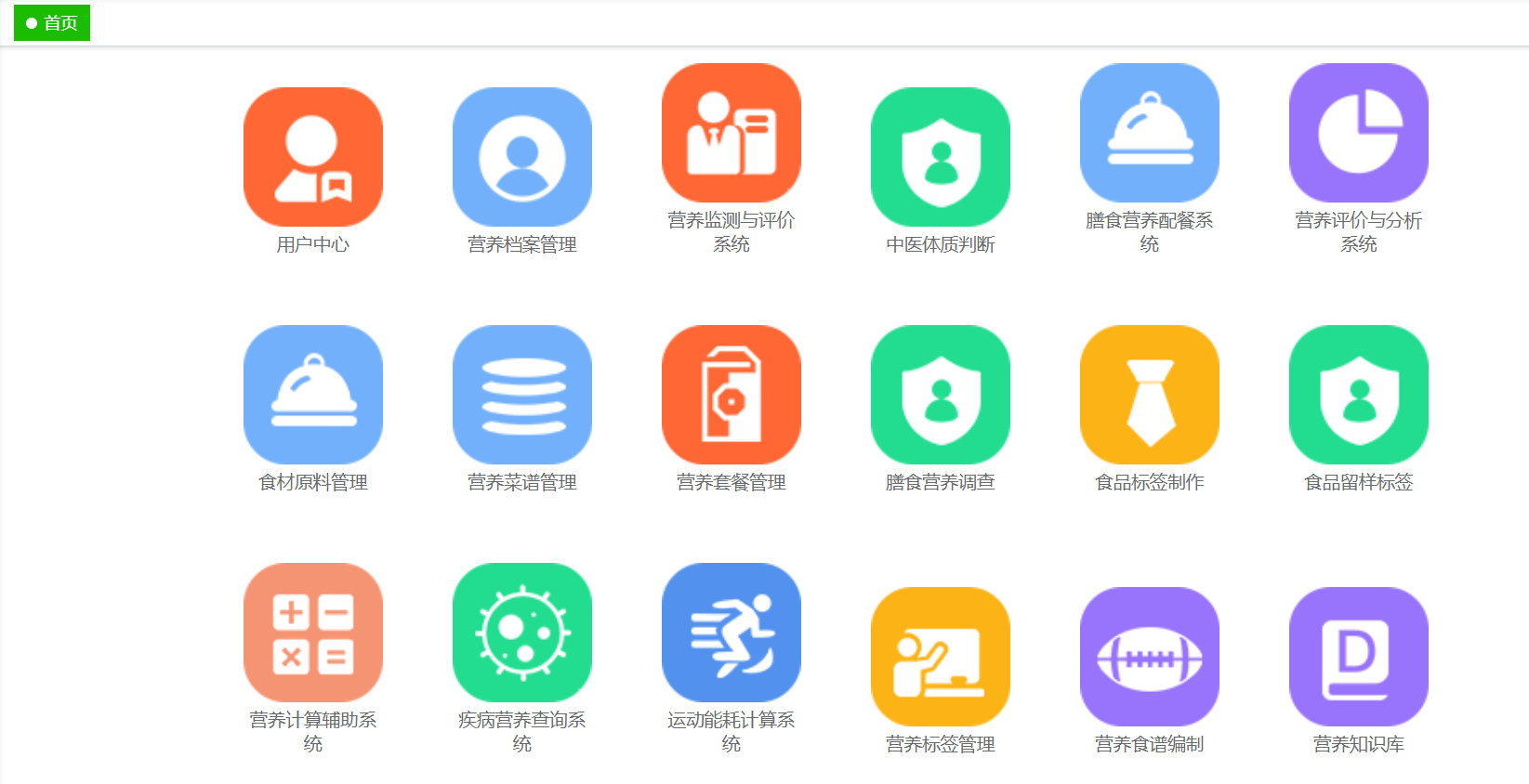Open 营养计算辅助系统
This screenshot has width=1529, height=784.
313,634
